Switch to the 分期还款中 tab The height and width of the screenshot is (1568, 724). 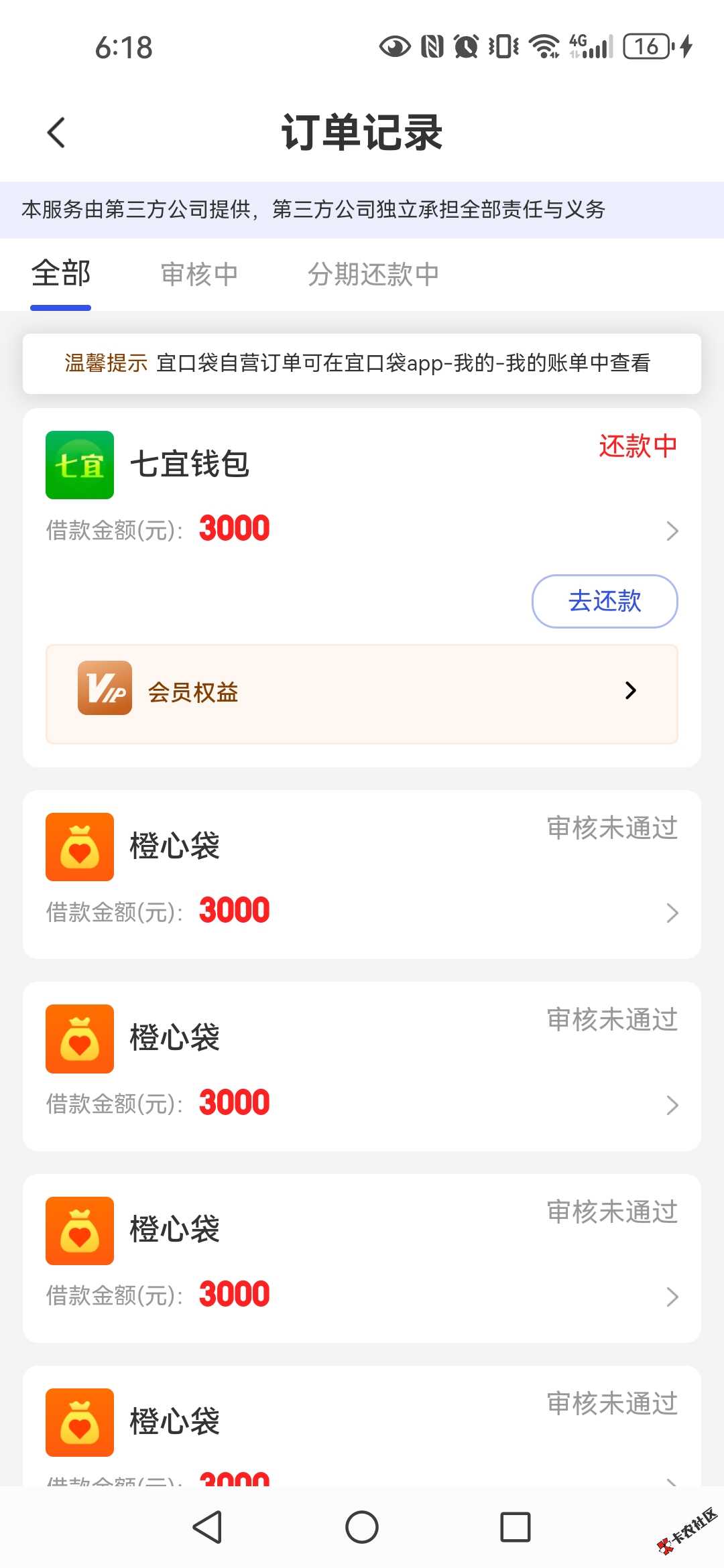point(373,275)
